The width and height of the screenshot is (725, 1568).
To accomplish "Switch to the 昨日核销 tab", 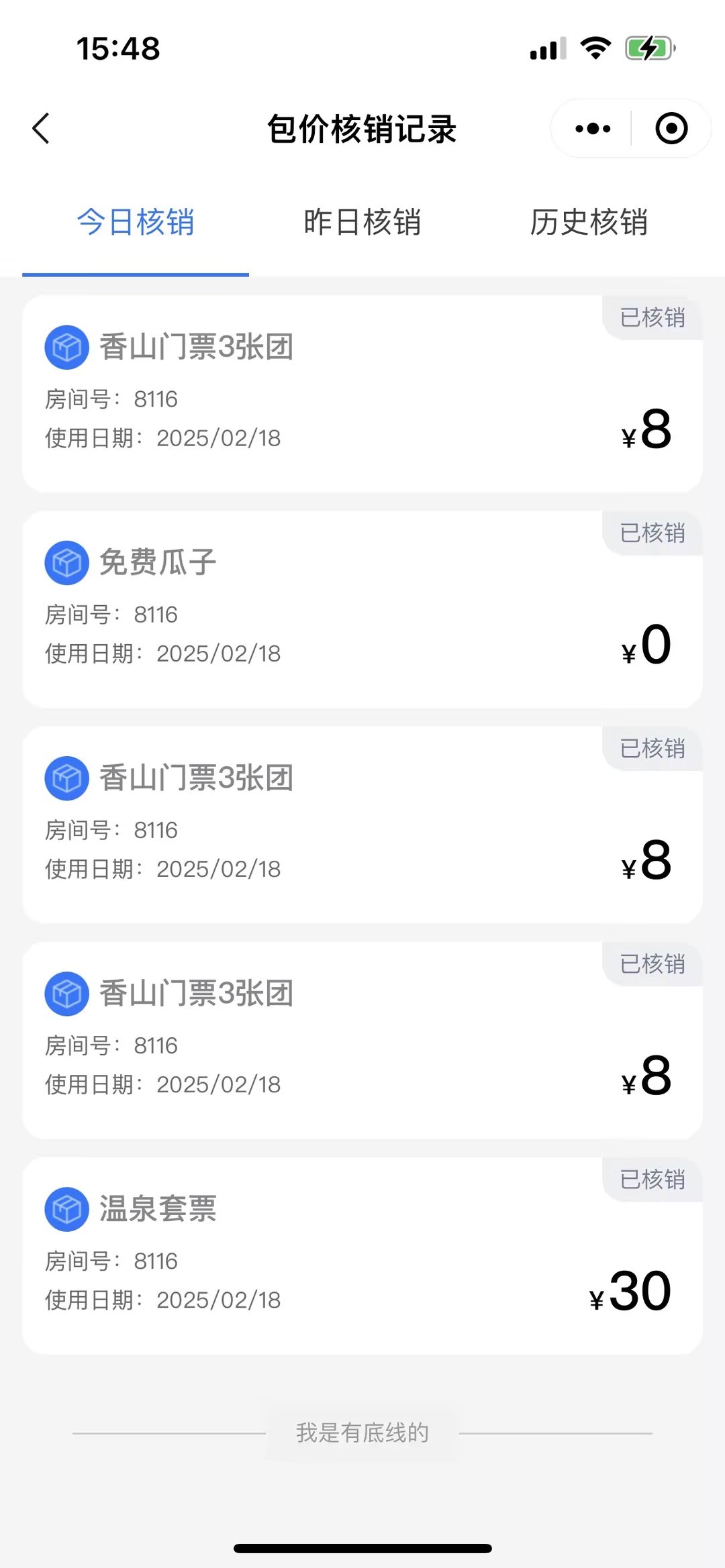I will pos(362,222).
